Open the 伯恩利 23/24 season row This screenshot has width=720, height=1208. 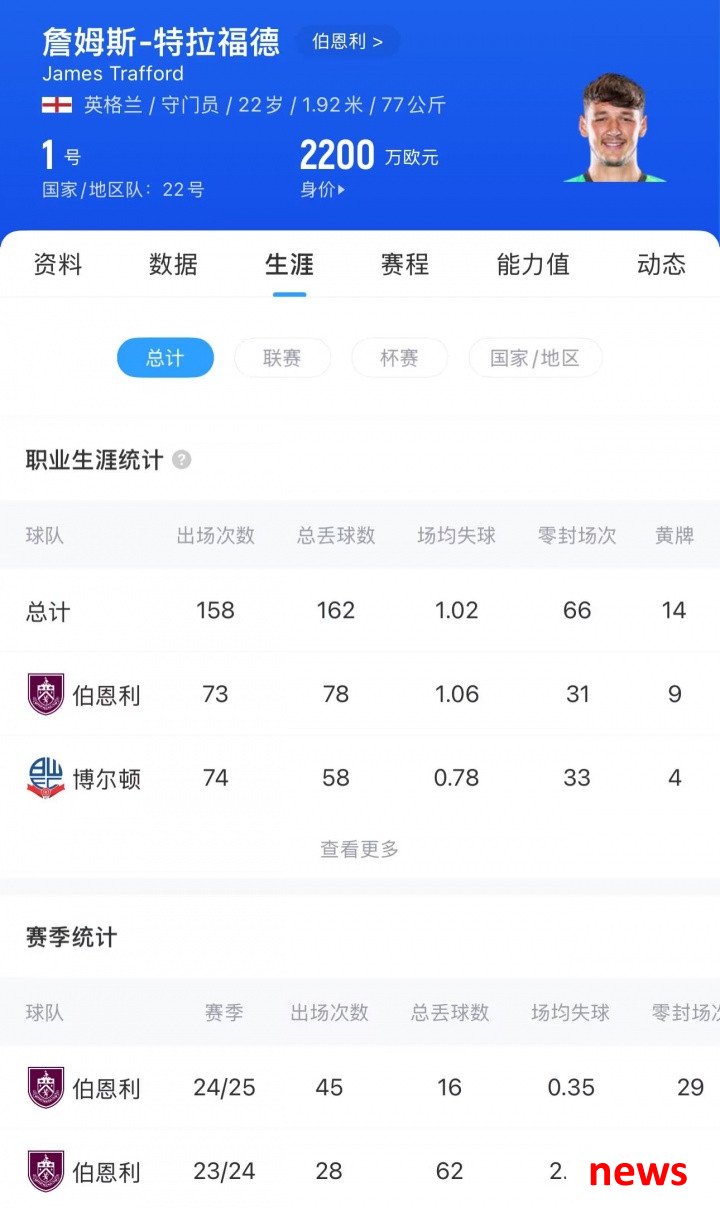point(360,1171)
